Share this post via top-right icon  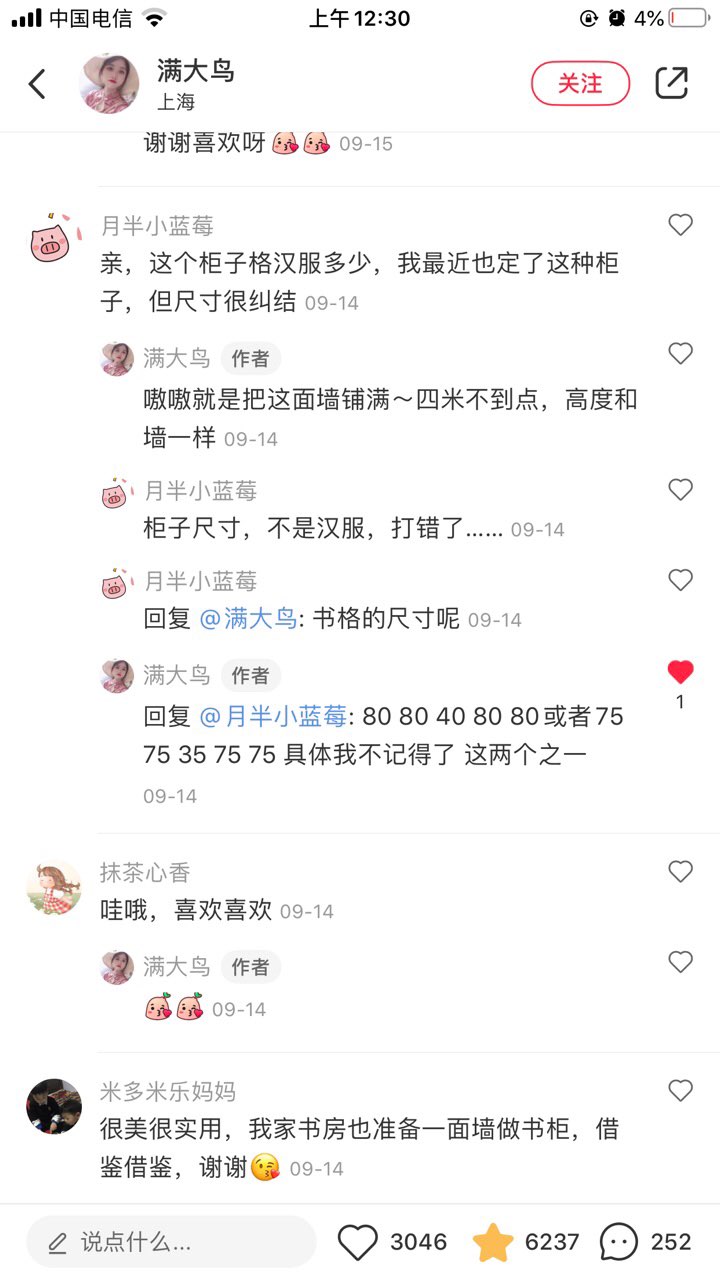[671, 84]
